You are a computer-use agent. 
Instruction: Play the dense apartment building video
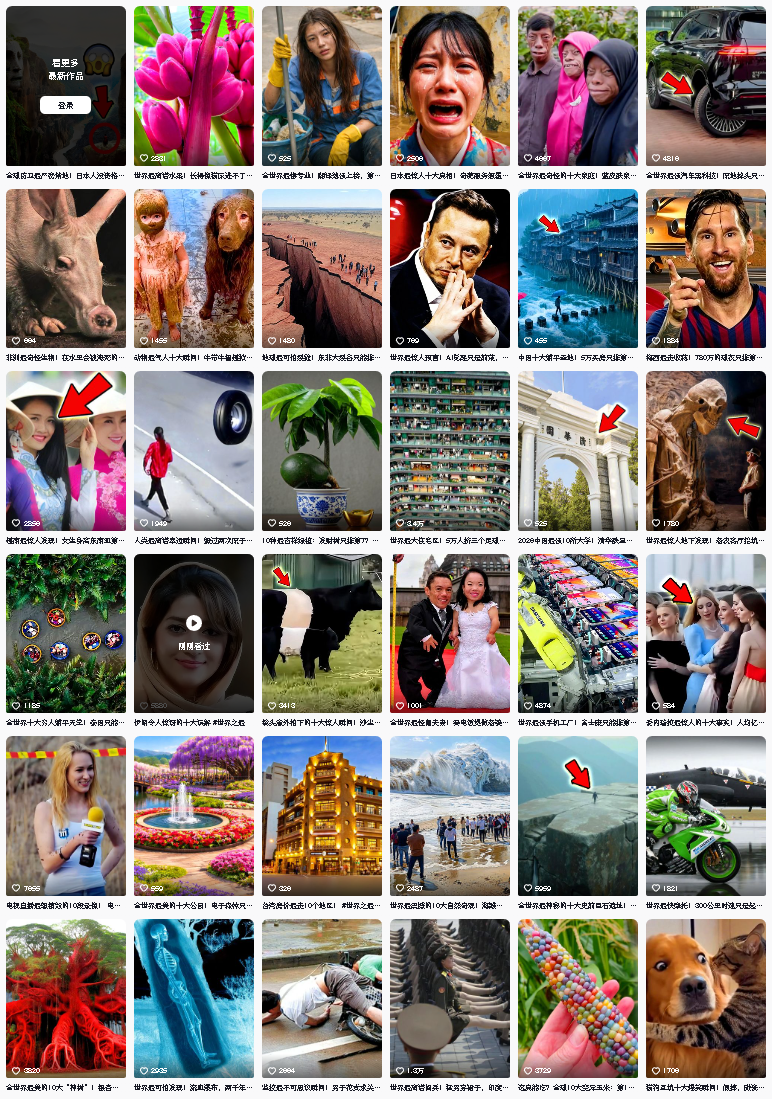tap(449, 451)
